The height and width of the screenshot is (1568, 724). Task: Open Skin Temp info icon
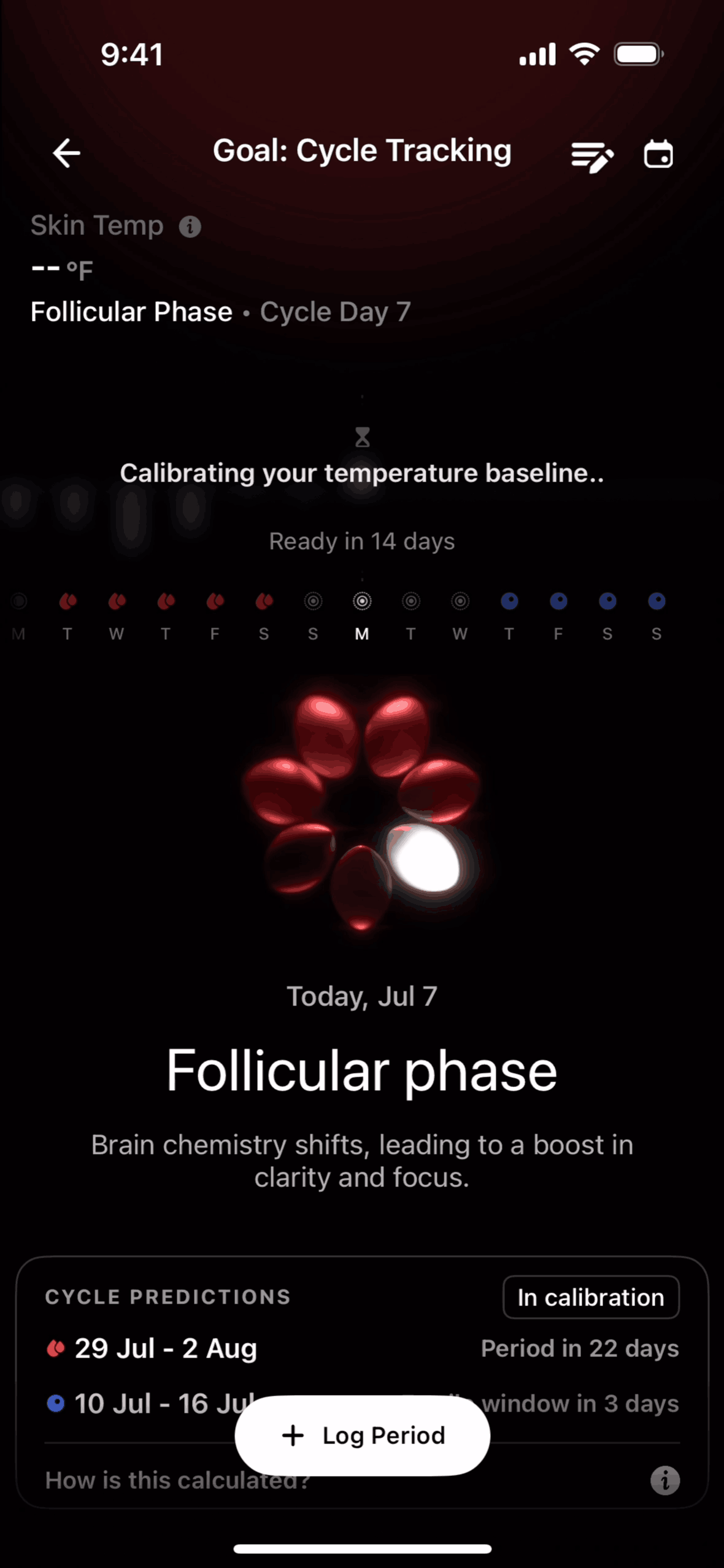tap(190, 227)
